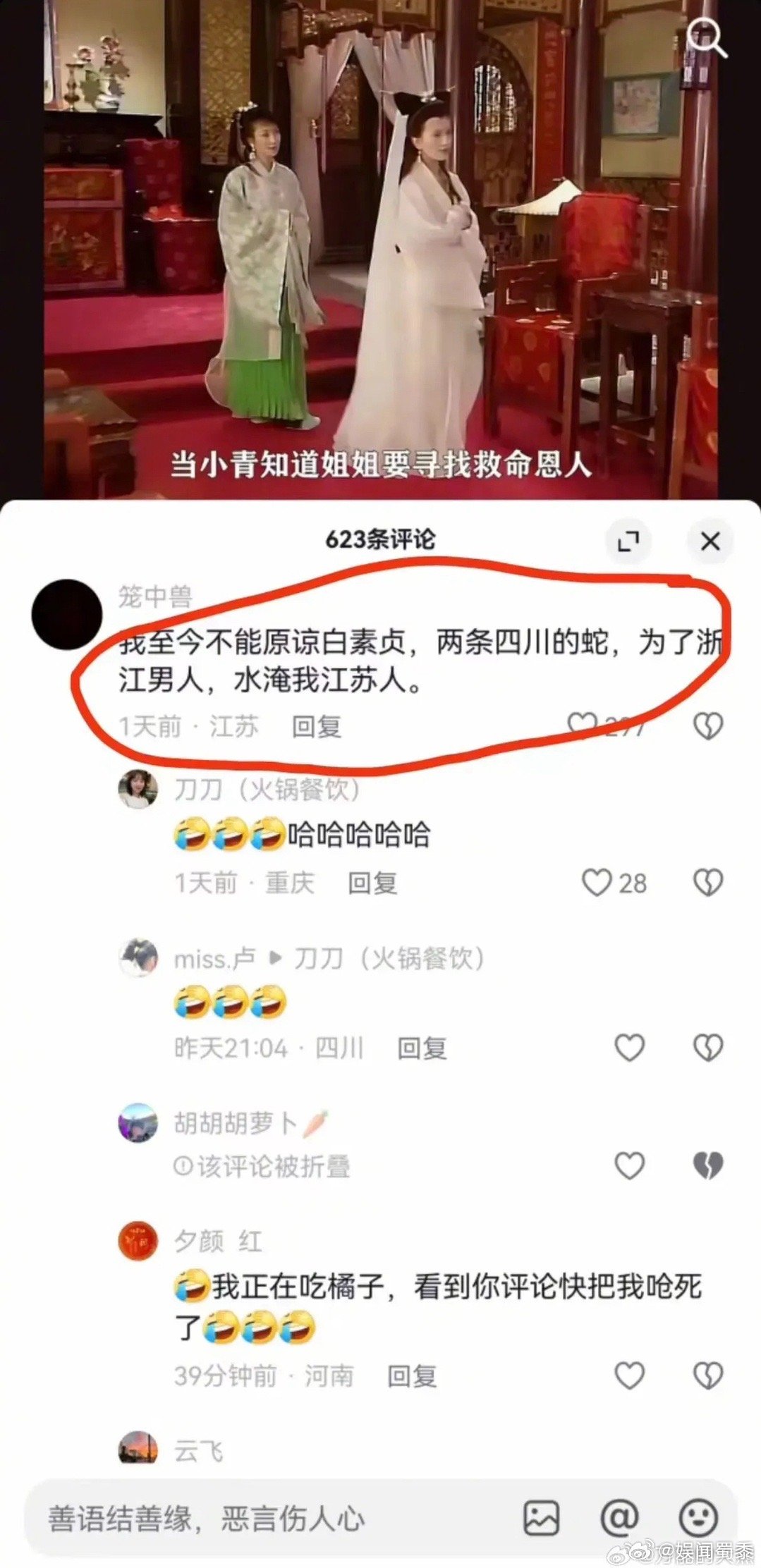Like 胡胡胡萝卜's comment
The image size is (761, 1568).
(x=629, y=1165)
